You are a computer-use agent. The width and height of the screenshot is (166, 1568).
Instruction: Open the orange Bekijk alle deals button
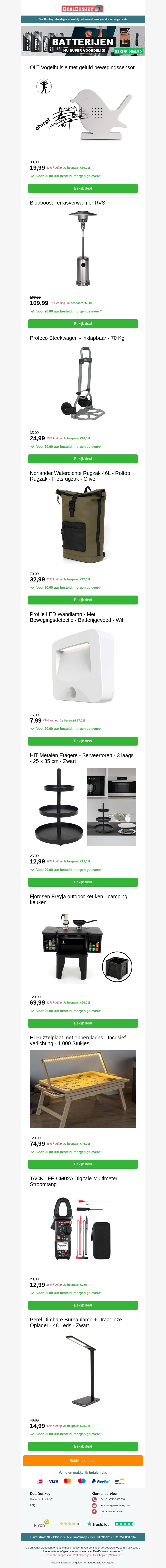83,1460
